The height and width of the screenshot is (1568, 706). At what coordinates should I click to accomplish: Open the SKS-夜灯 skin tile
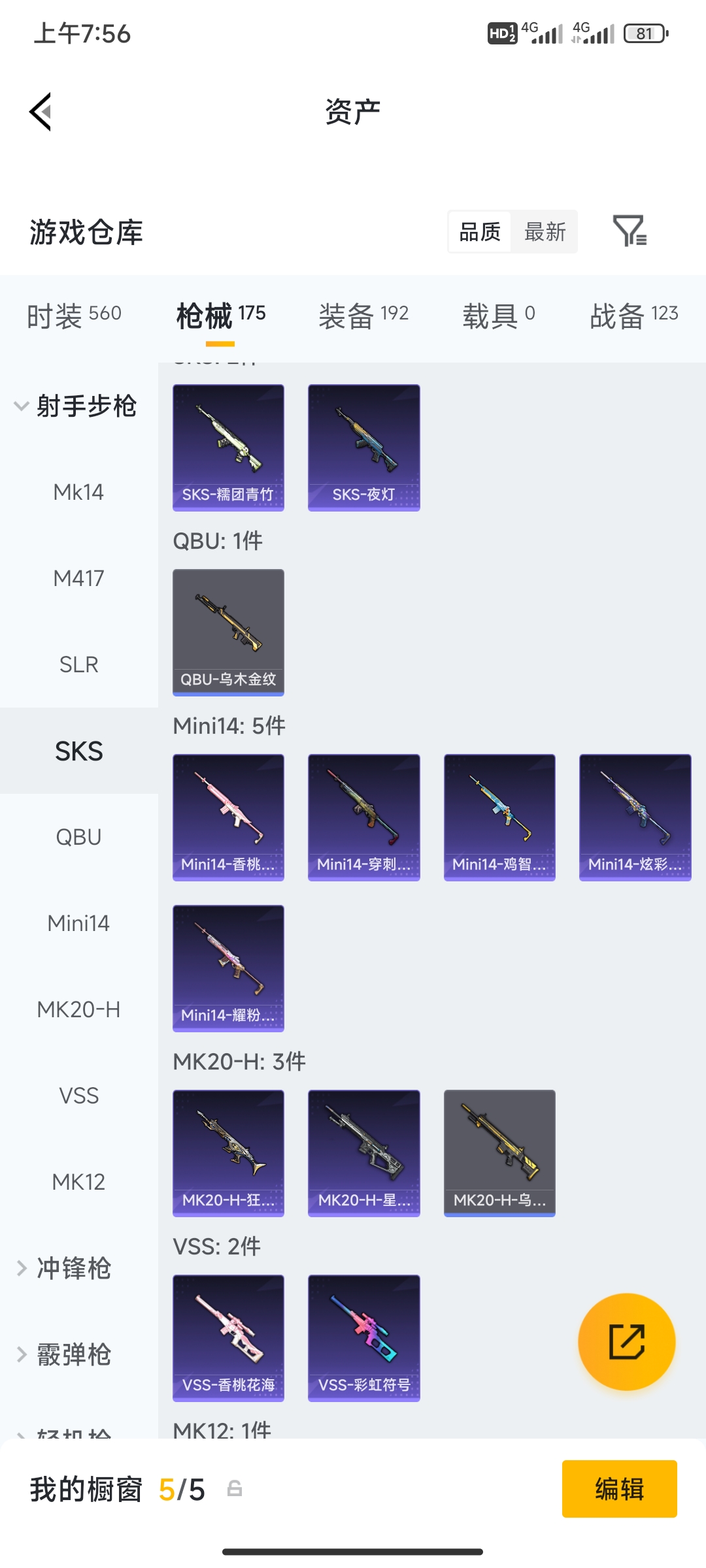click(x=364, y=448)
